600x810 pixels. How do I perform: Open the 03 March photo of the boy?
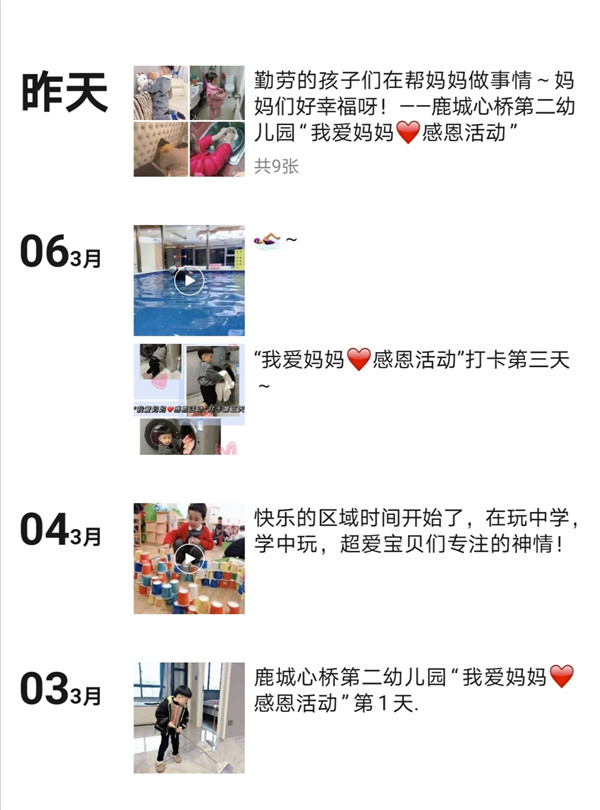[189, 717]
